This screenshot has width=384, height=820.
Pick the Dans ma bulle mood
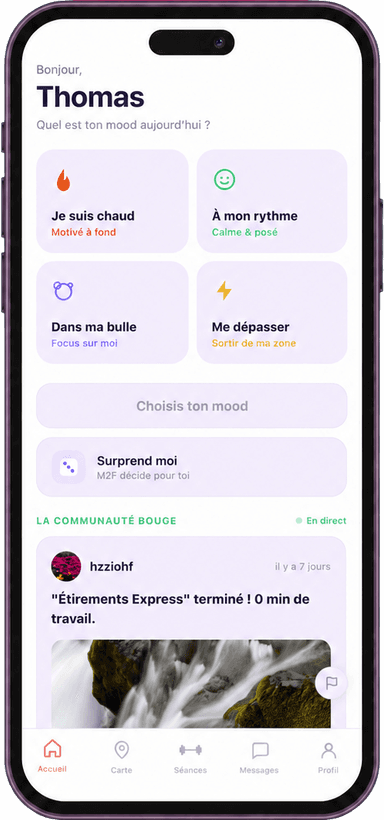pos(112,312)
